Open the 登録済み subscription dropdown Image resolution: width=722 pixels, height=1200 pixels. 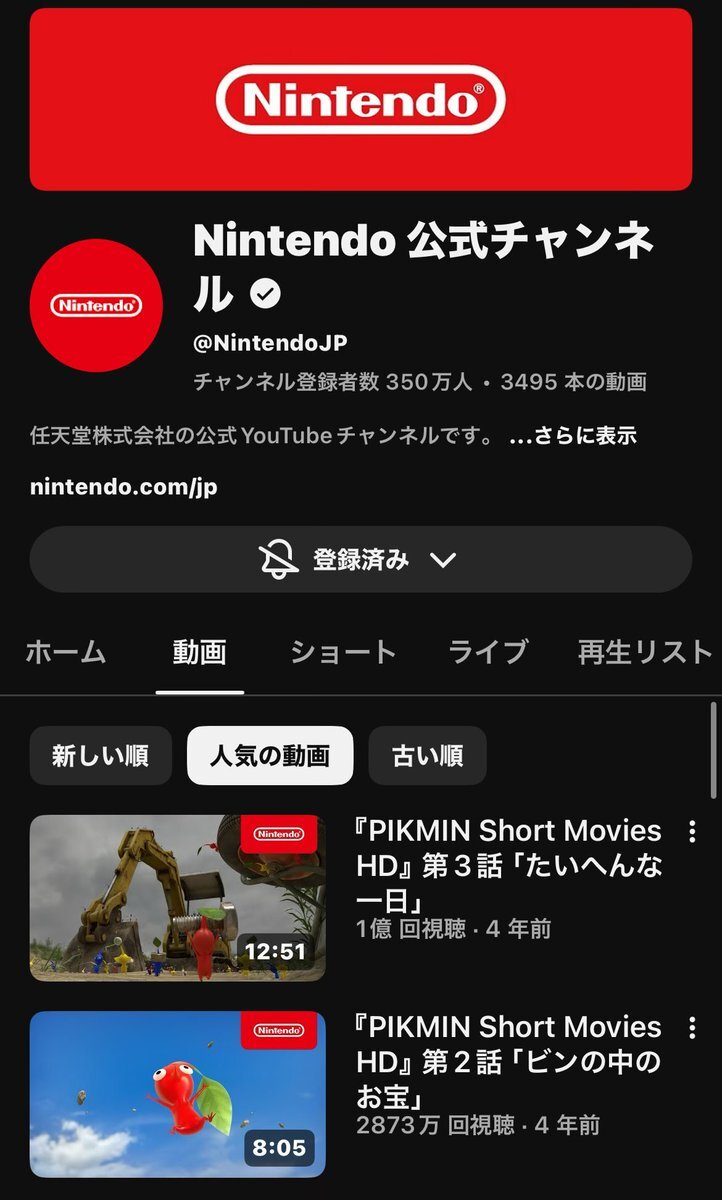[x=360, y=559]
